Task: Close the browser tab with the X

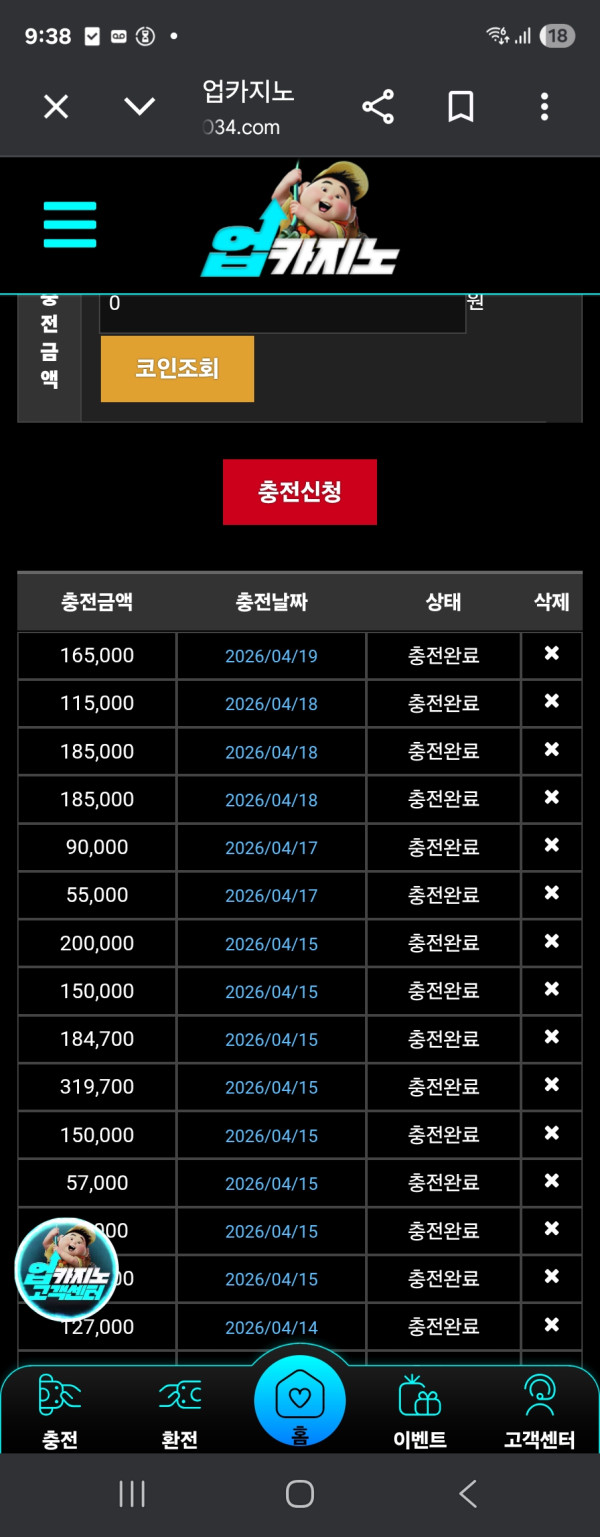Action: pyautogui.click(x=56, y=107)
